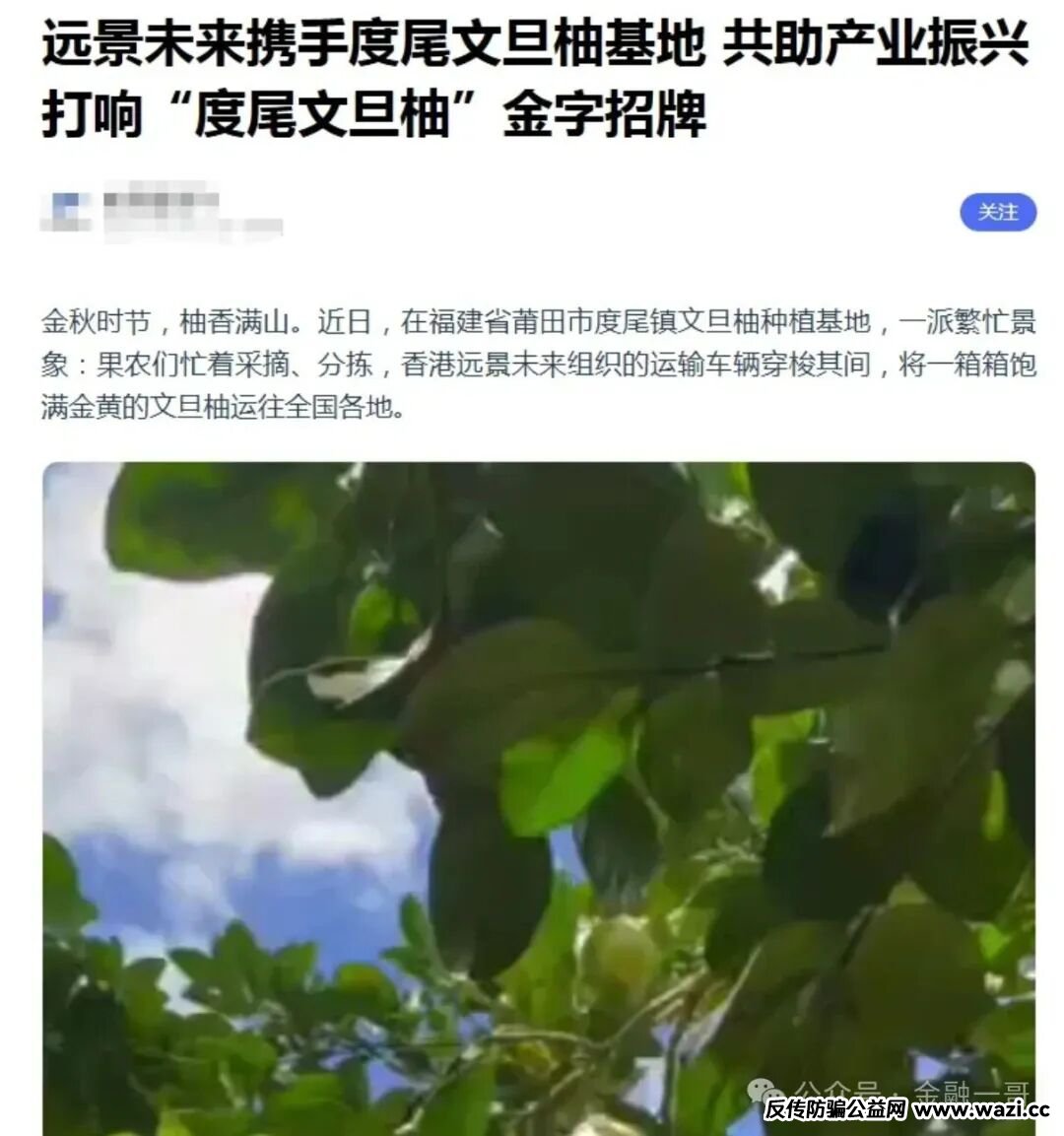Image resolution: width=1064 pixels, height=1136 pixels.
Task: Open the blurred author profile avatar
Action: tap(67, 211)
